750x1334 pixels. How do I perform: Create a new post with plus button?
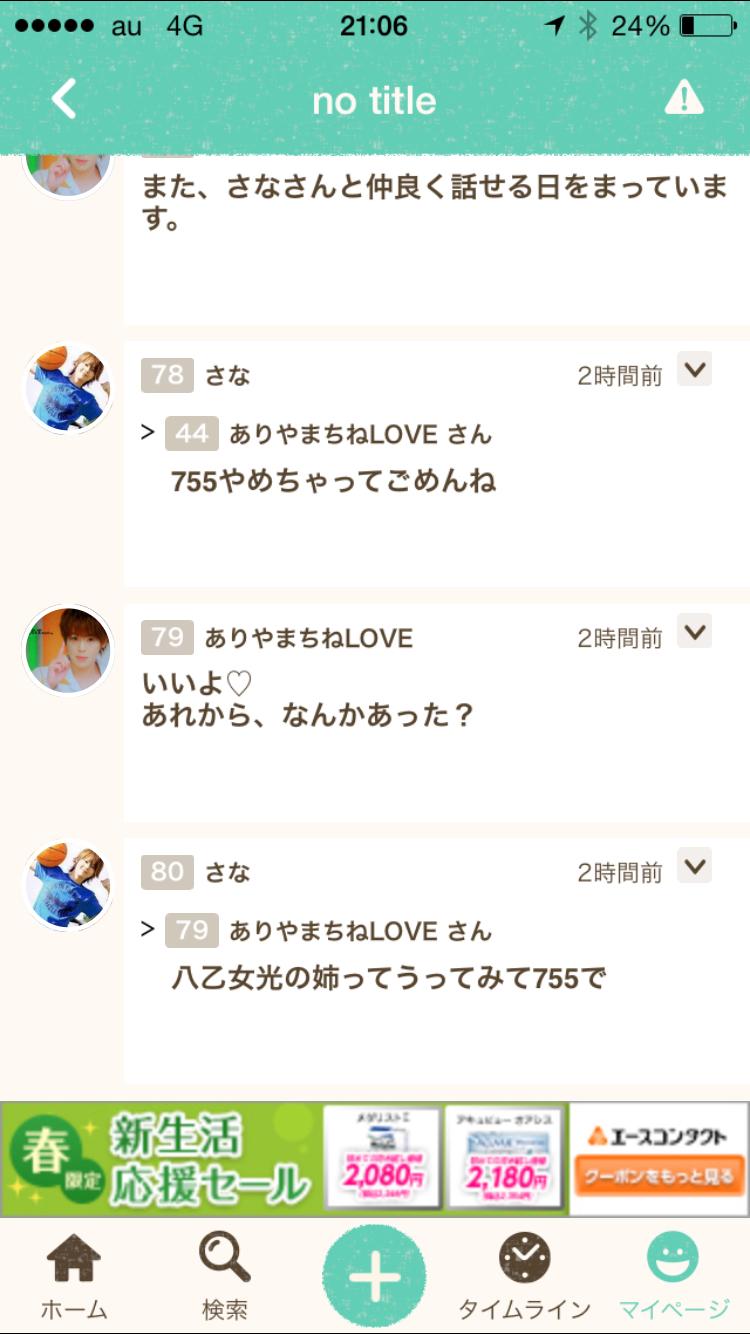pyautogui.click(x=374, y=1277)
